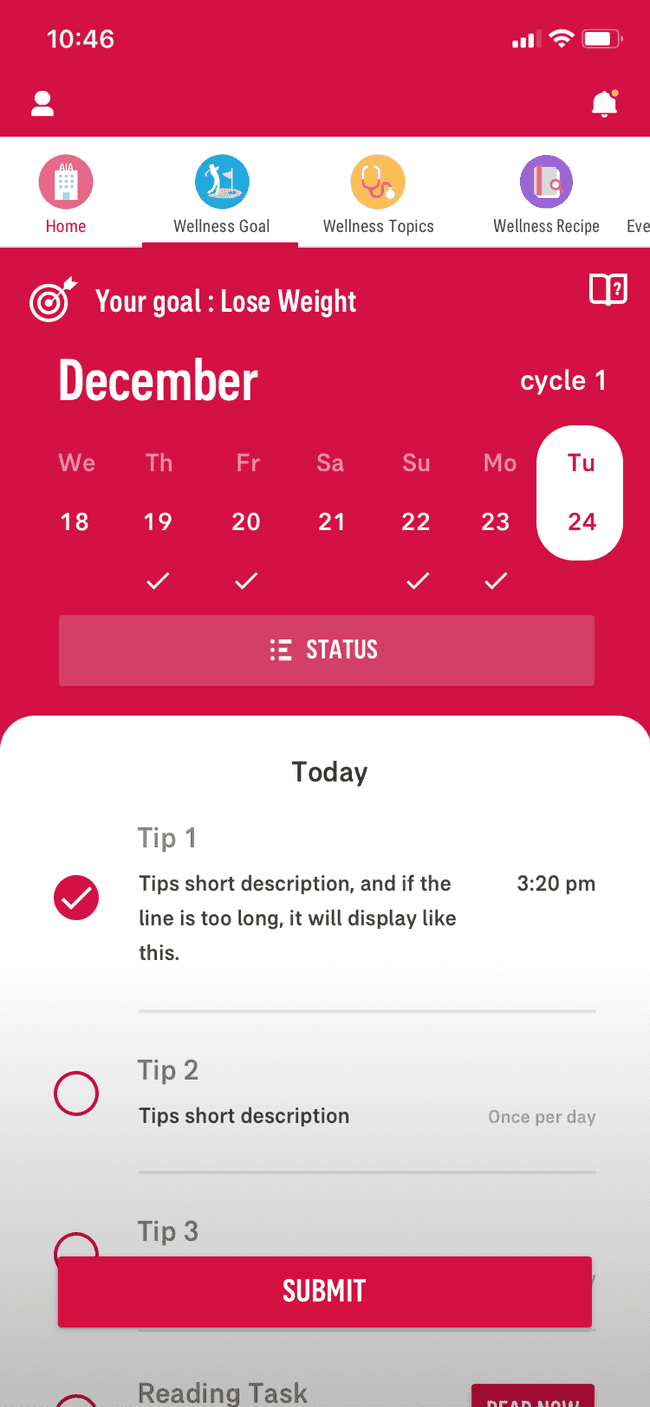The height and width of the screenshot is (1407, 650).
Task: Select Sunday 22 on the calendar
Action: click(x=416, y=520)
